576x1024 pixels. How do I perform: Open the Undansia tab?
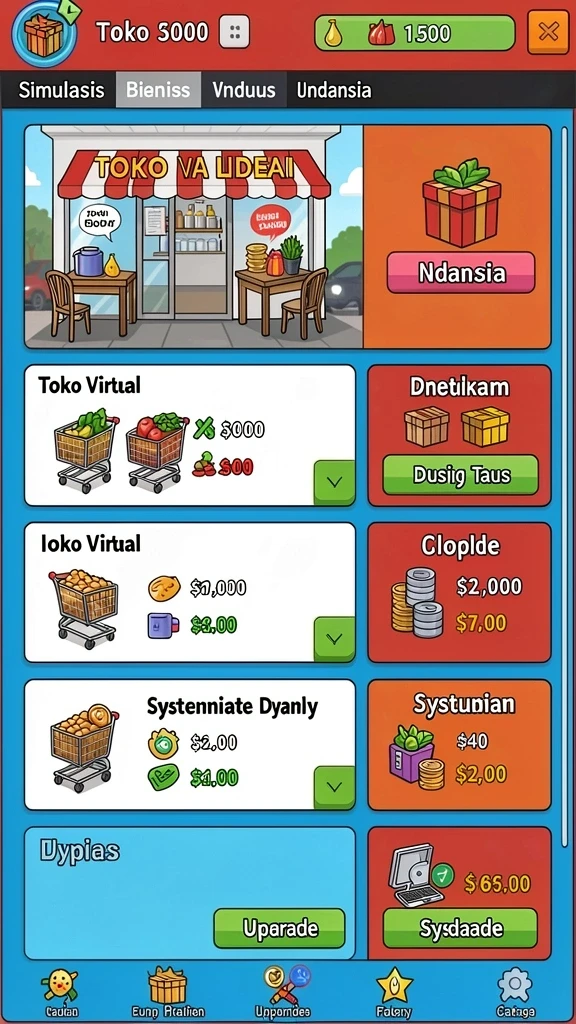pyautogui.click(x=334, y=89)
